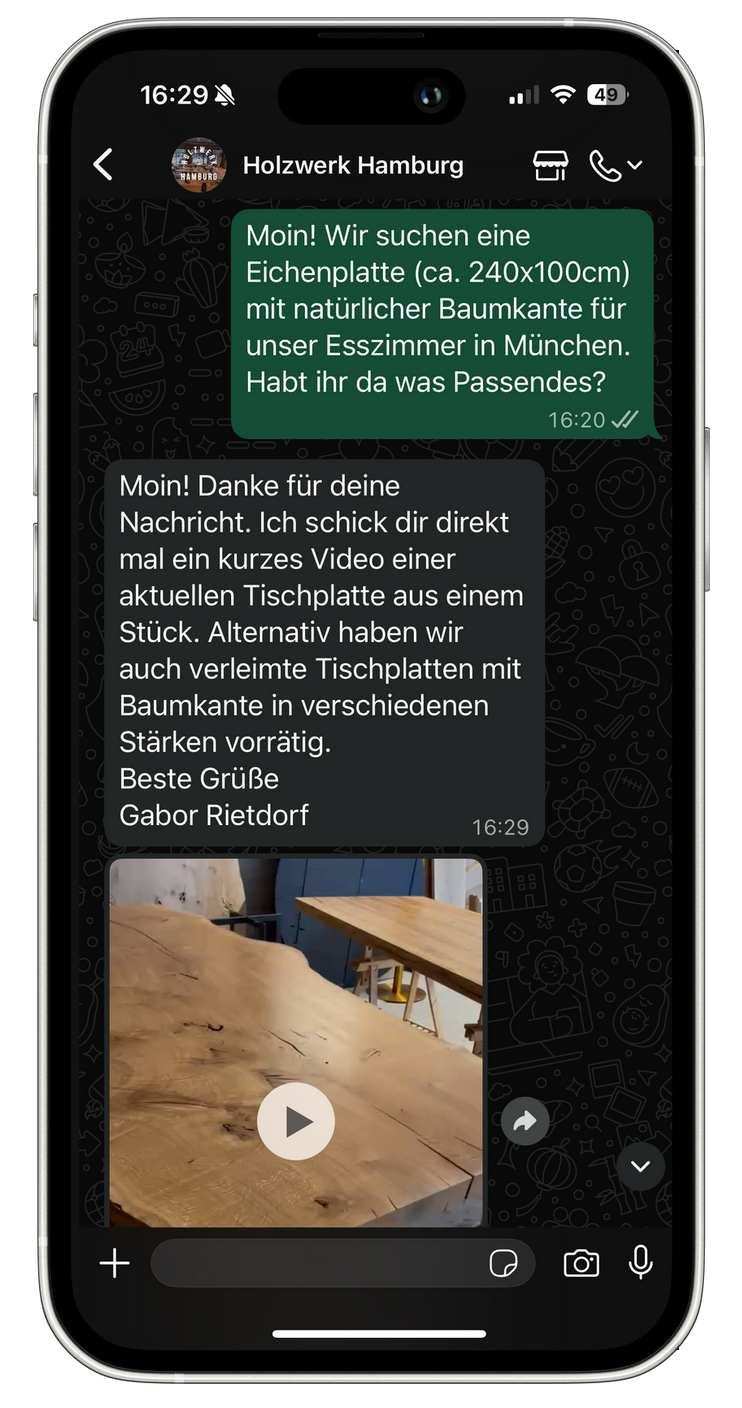
Task: Open the sticker picker
Action: pyautogui.click(x=503, y=1264)
